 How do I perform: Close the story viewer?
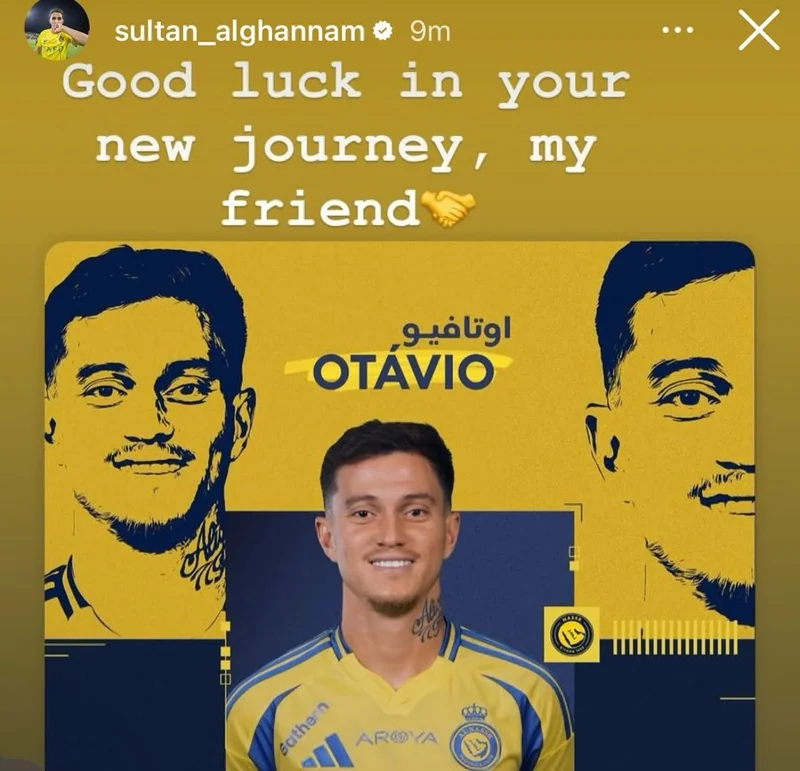pos(759,30)
